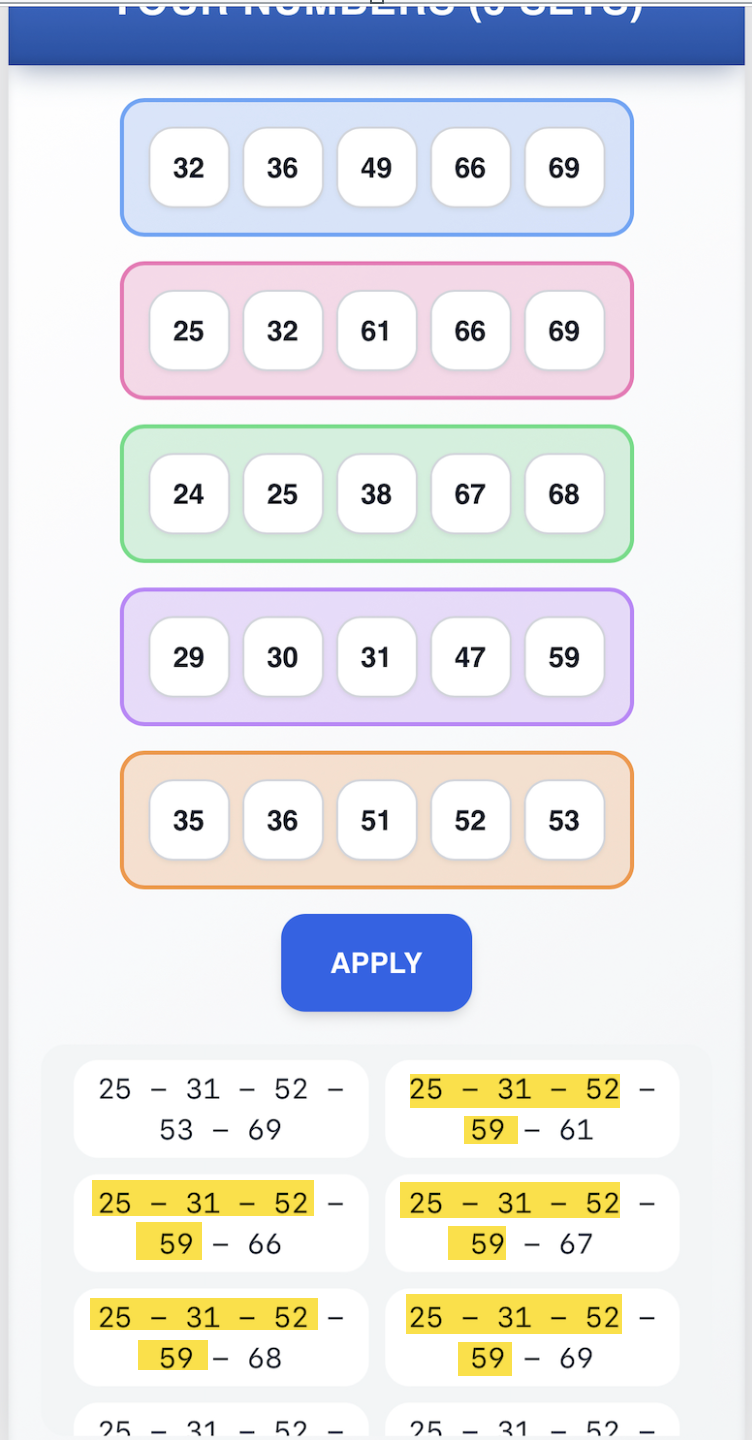Image resolution: width=752 pixels, height=1440 pixels.
Task: Select number 49 in the blue set
Action: pyautogui.click(x=376, y=168)
